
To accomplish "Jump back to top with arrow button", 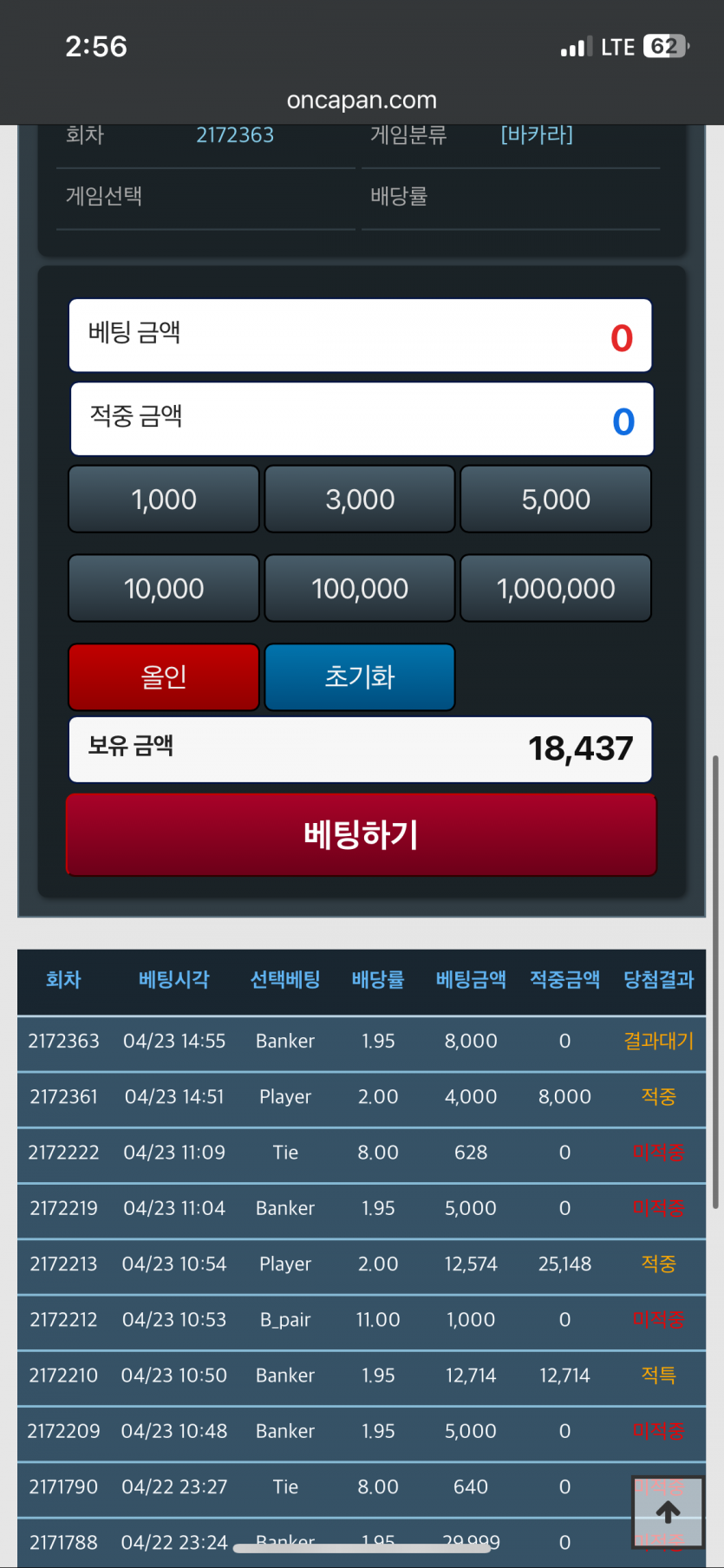I will click(x=668, y=1512).
